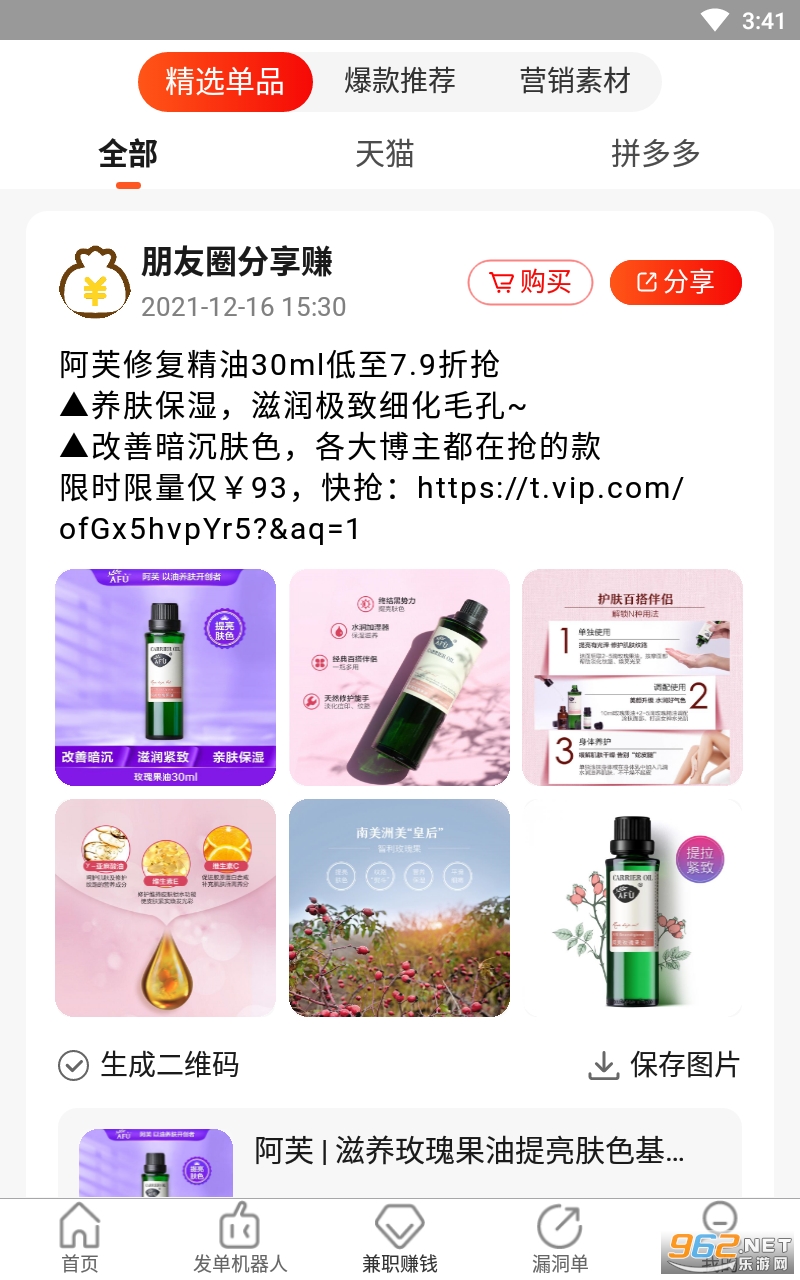Open the 漏洞单 tab
This screenshot has height=1280, width=800.
pos(560,1238)
